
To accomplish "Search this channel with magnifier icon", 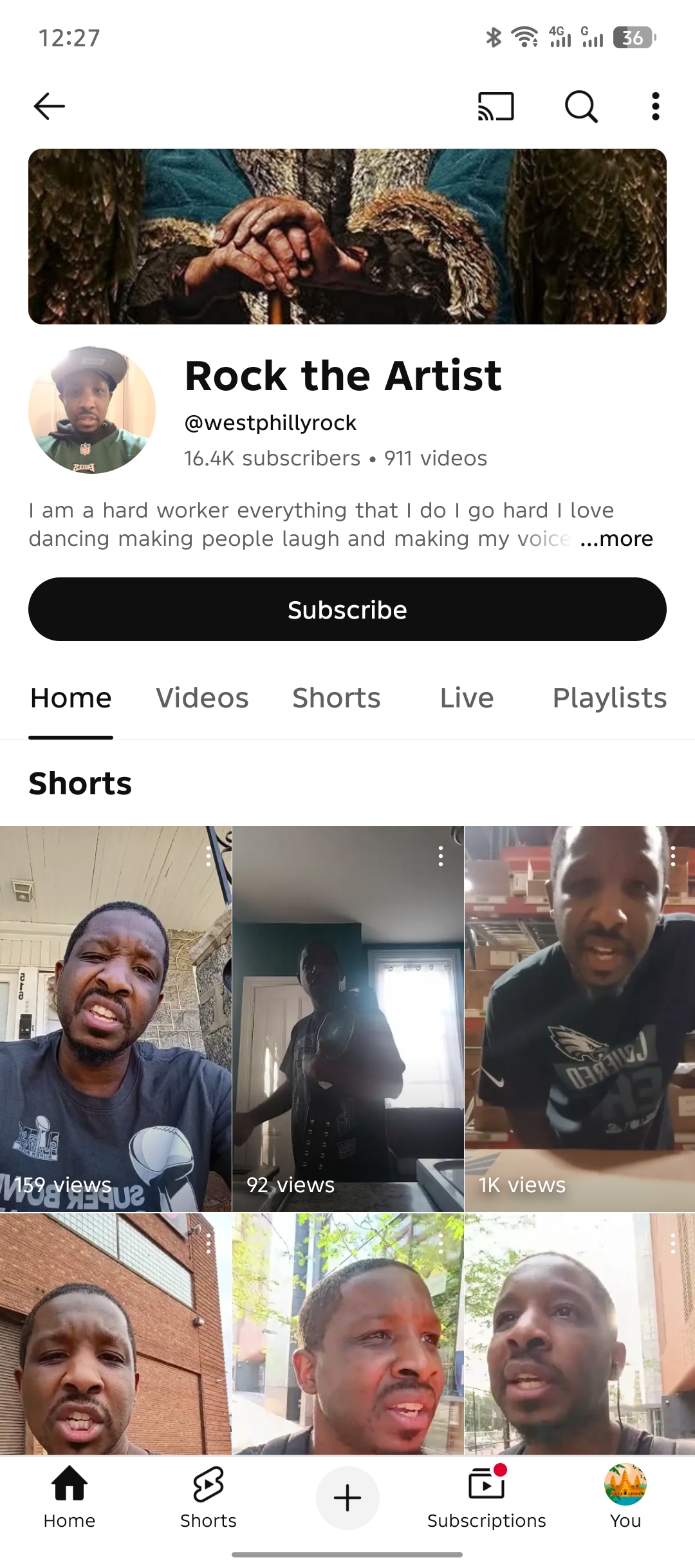I will coord(581,106).
